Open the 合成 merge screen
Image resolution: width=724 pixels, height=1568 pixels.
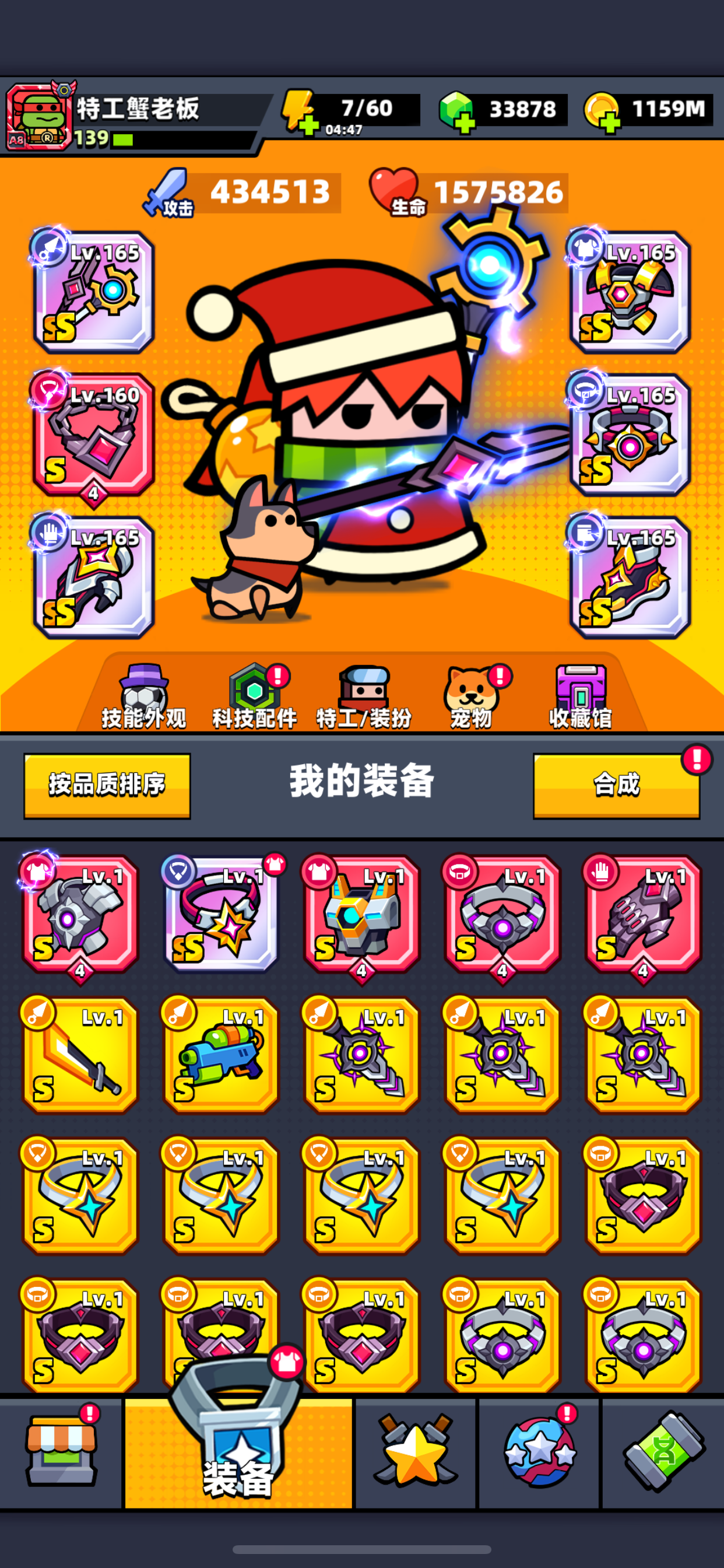pos(616,785)
